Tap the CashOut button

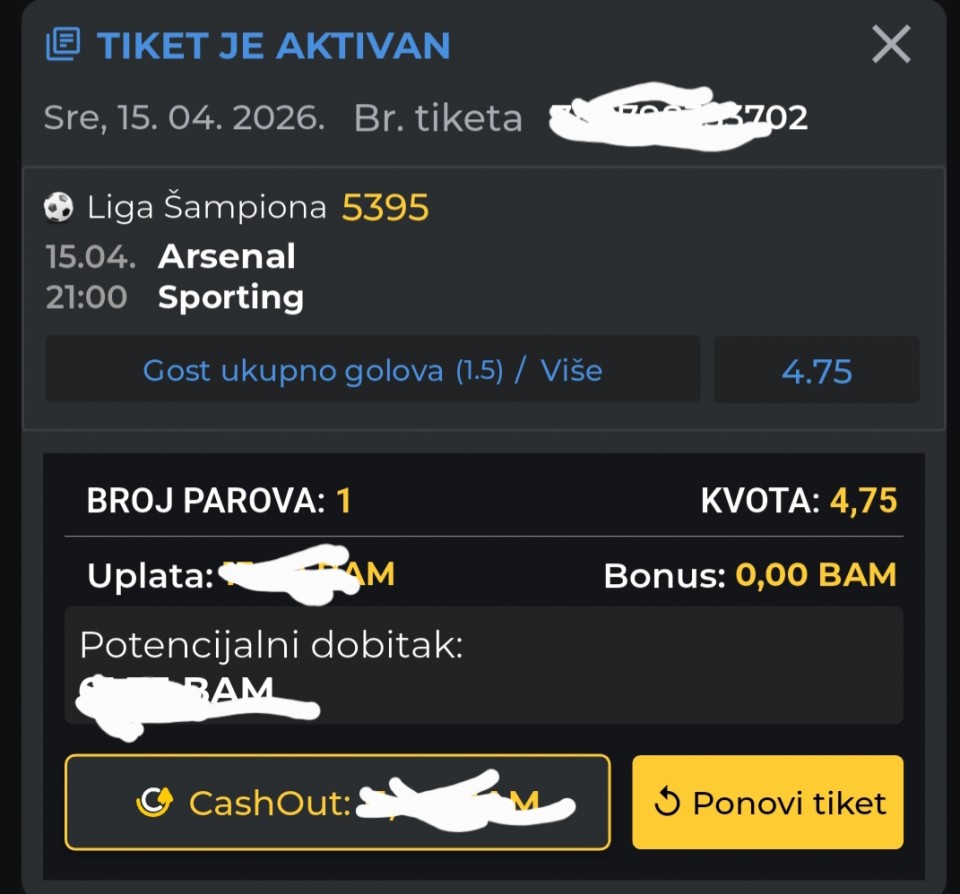337,802
